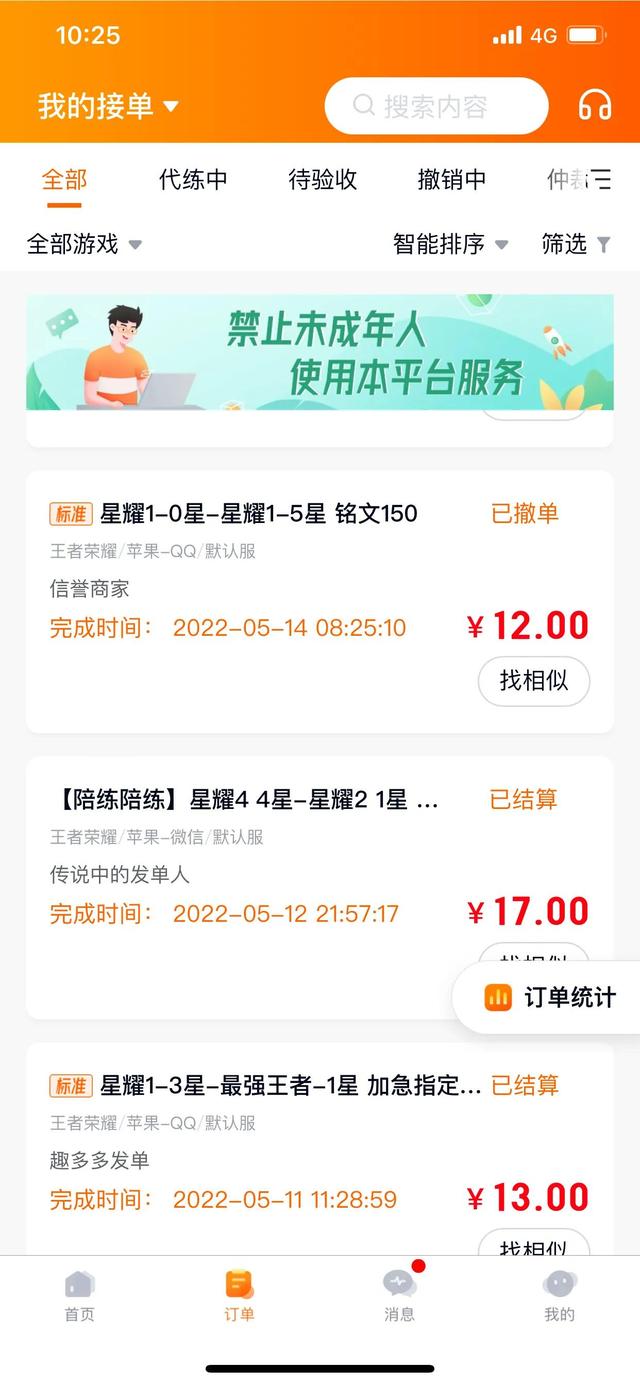Tap the 搜索内容 search box
Viewport: 640px width, 1385px height.
pos(436,106)
